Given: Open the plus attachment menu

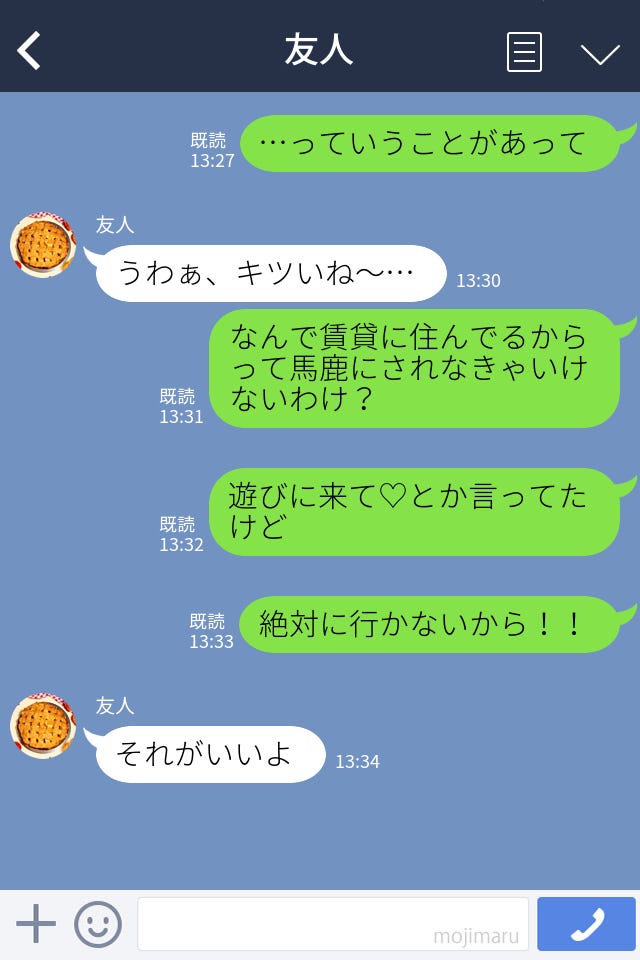Looking at the screenshot, I should 36,923.
